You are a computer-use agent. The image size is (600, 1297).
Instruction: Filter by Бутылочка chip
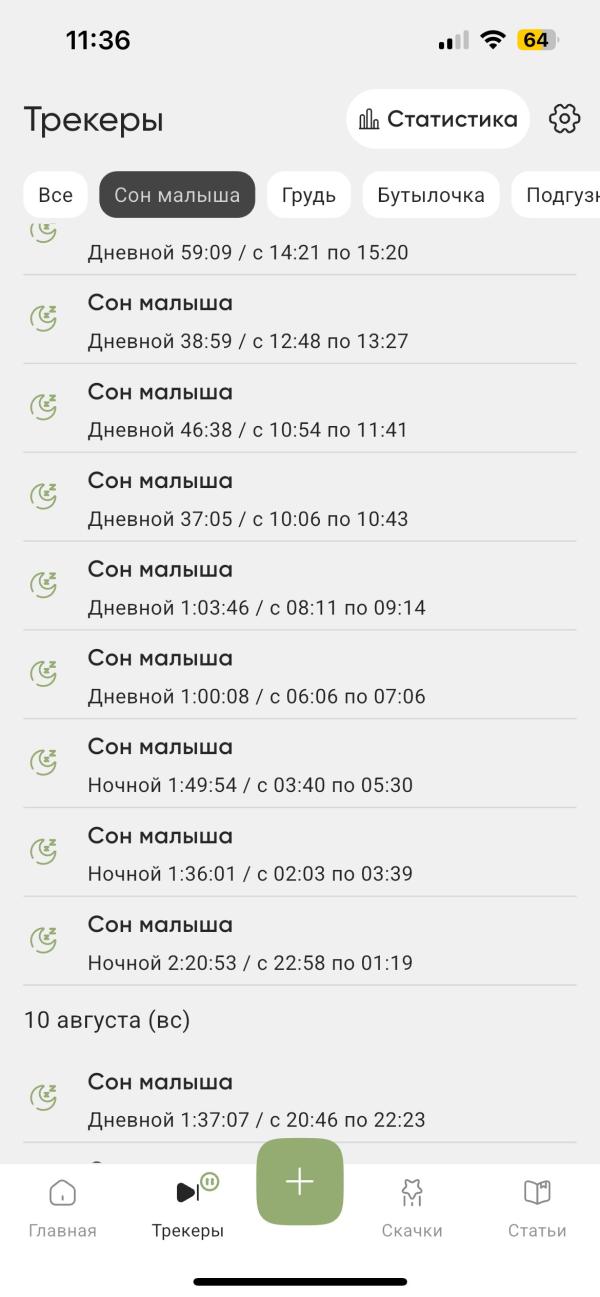coord(430,195)
